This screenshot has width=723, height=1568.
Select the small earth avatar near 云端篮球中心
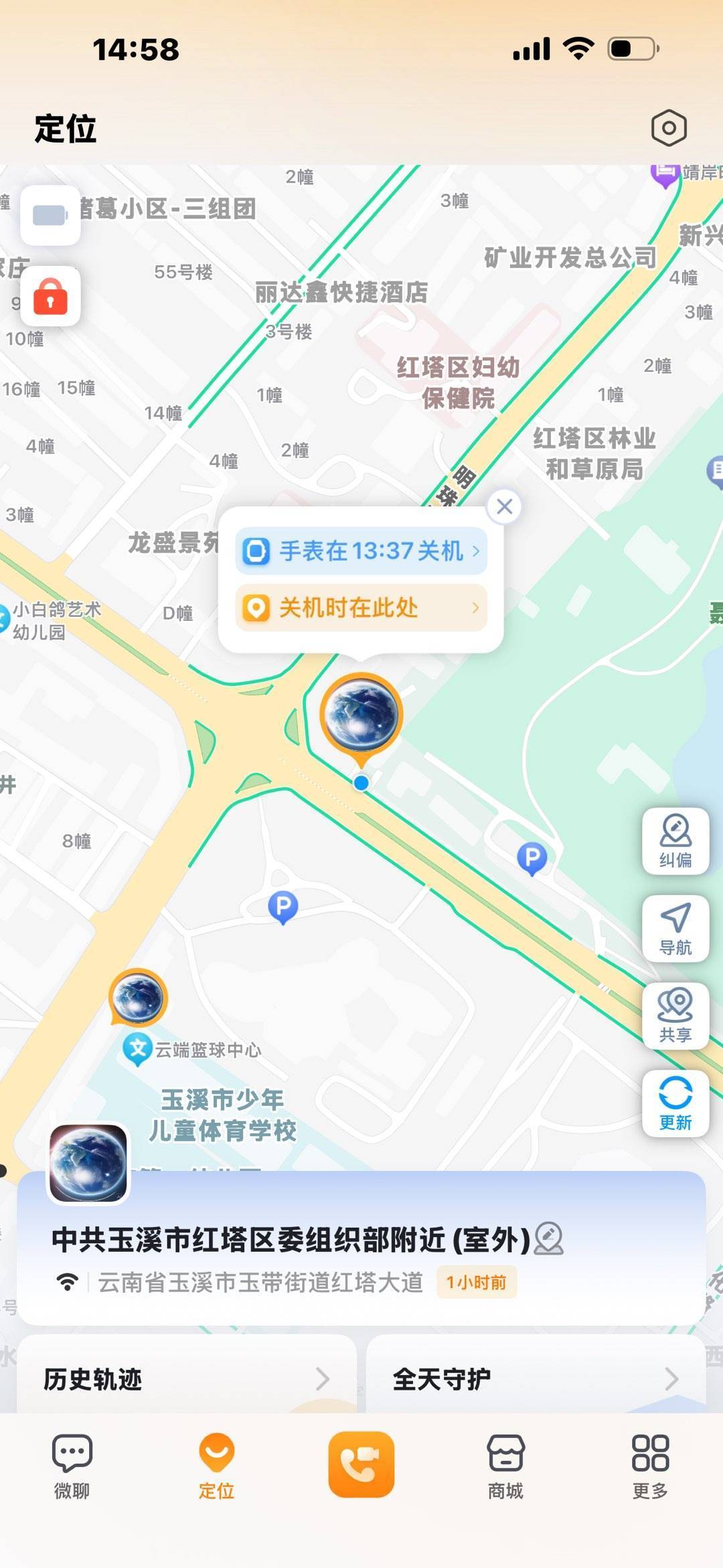click(x=138, y=997)
